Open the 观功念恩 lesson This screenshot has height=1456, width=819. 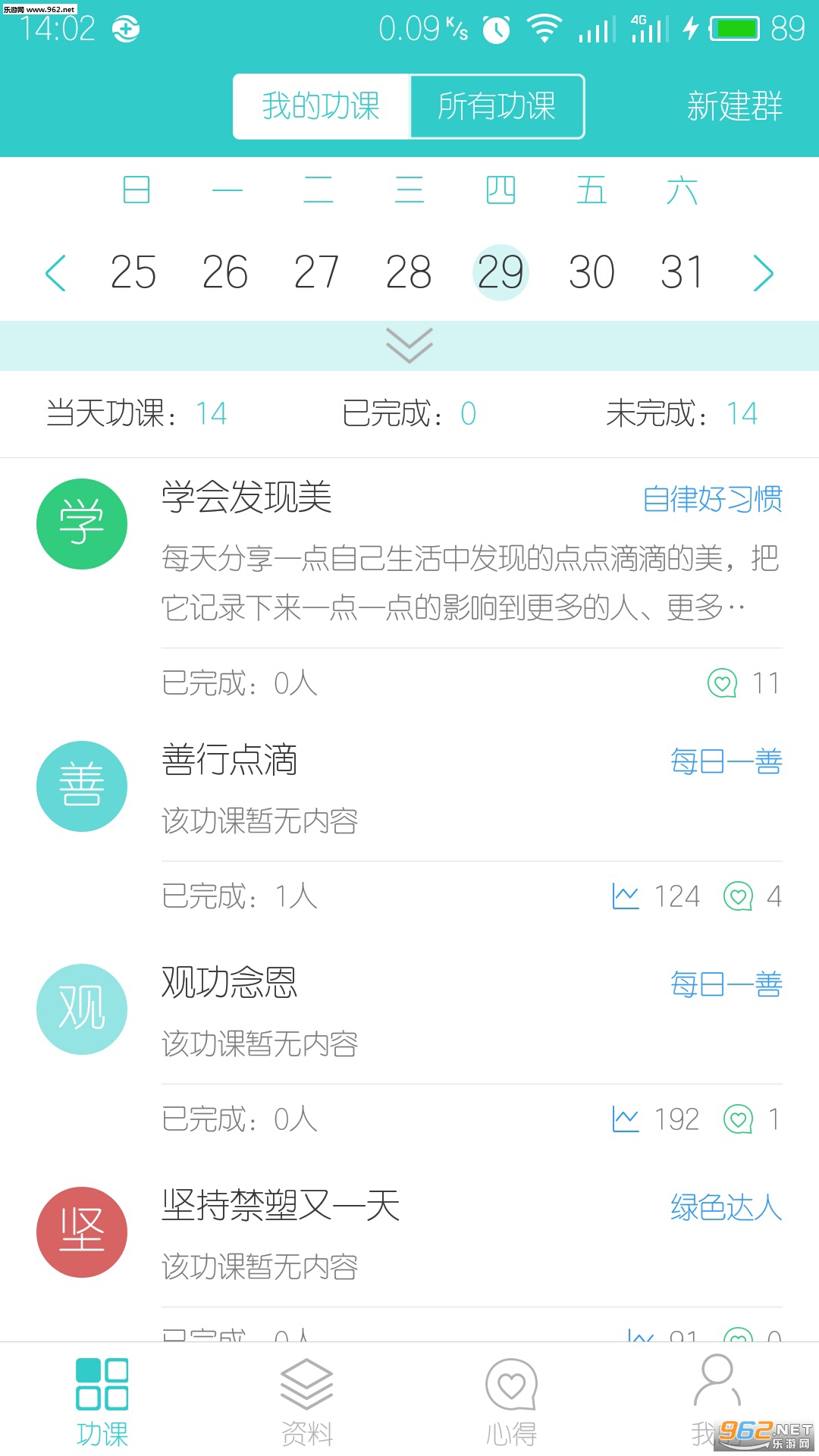pyautogui.click(x=229, y=983)
